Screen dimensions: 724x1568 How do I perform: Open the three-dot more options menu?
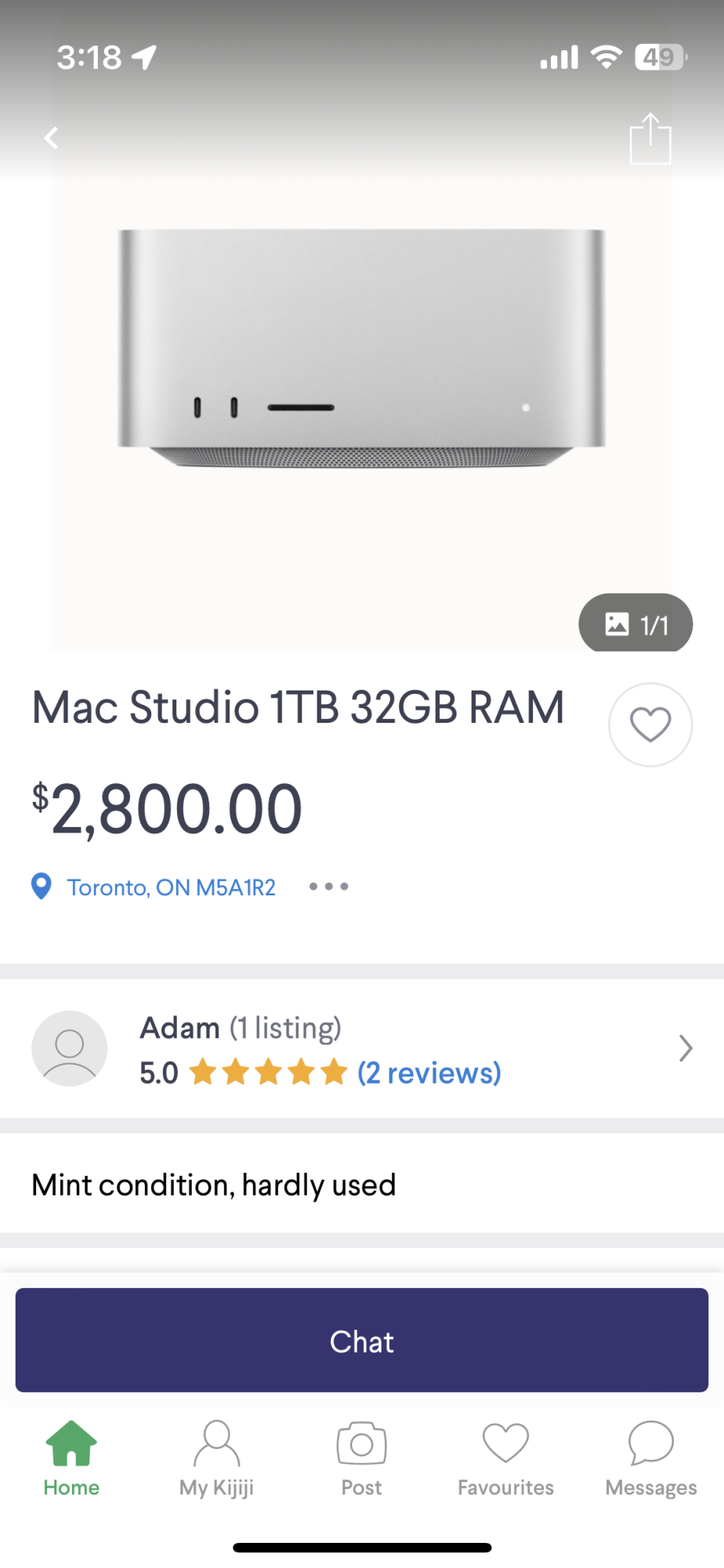point(328,887)
